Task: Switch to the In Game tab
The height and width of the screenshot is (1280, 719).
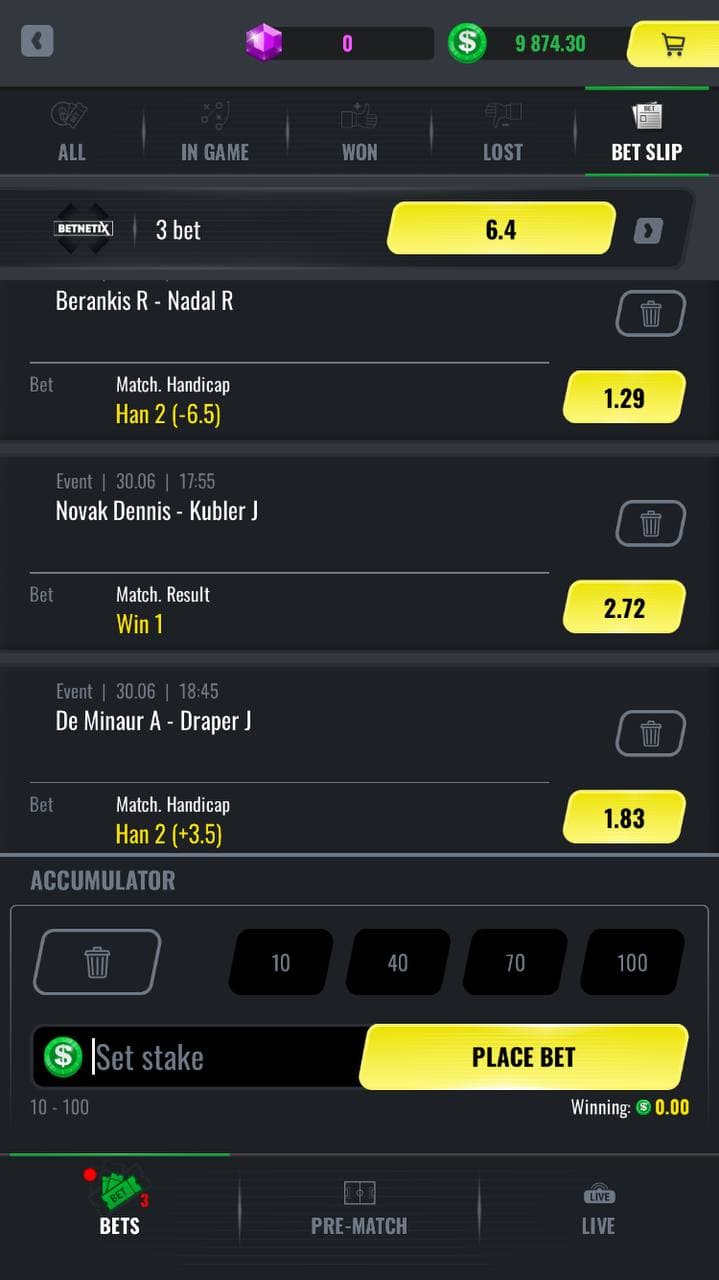Action: [214, 132]
